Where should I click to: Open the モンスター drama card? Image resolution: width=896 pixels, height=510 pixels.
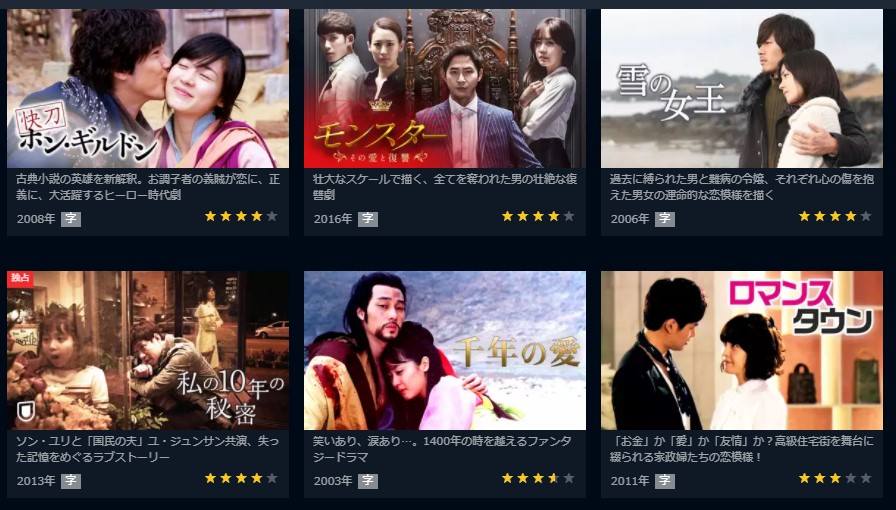(444, 90)
